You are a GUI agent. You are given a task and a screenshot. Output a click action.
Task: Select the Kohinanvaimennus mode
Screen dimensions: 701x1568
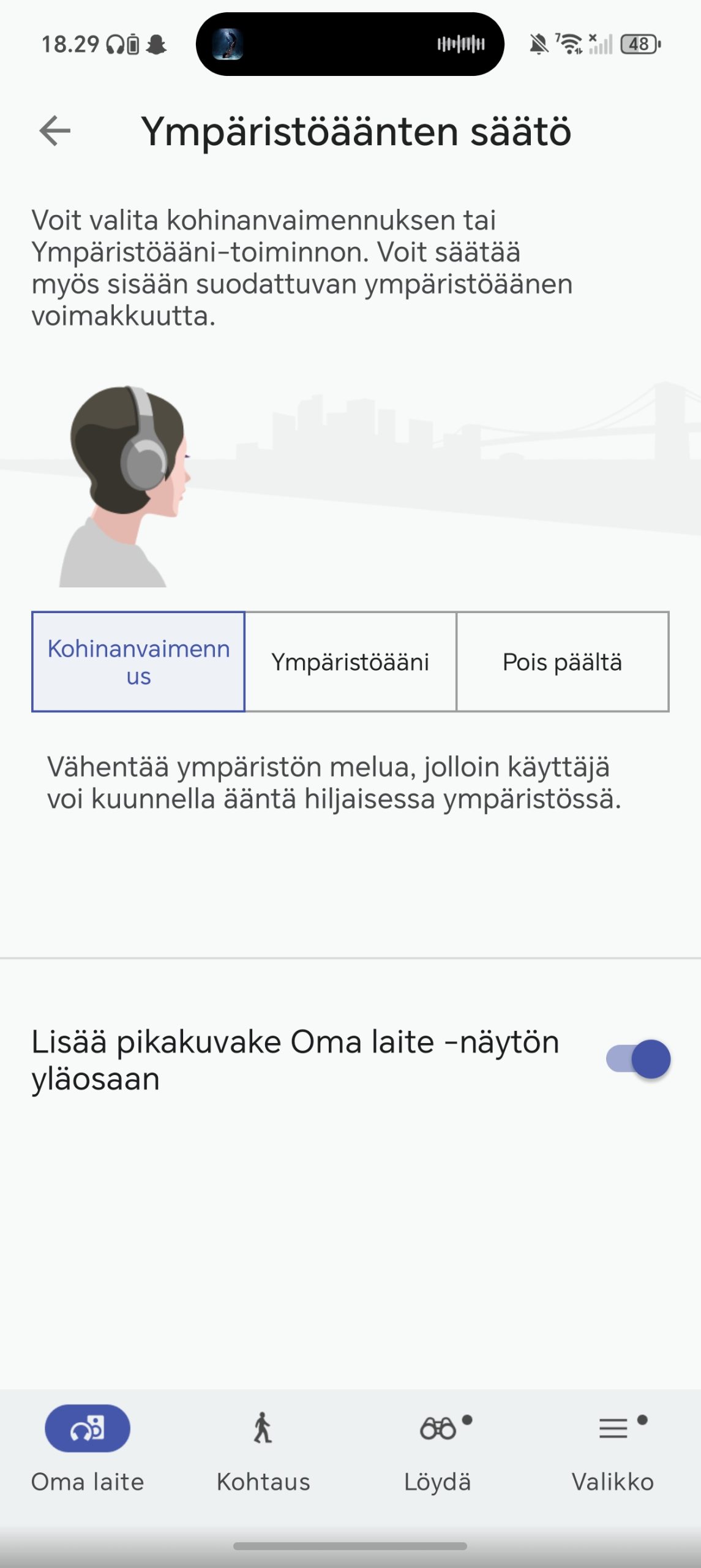[x=138, y=661]
